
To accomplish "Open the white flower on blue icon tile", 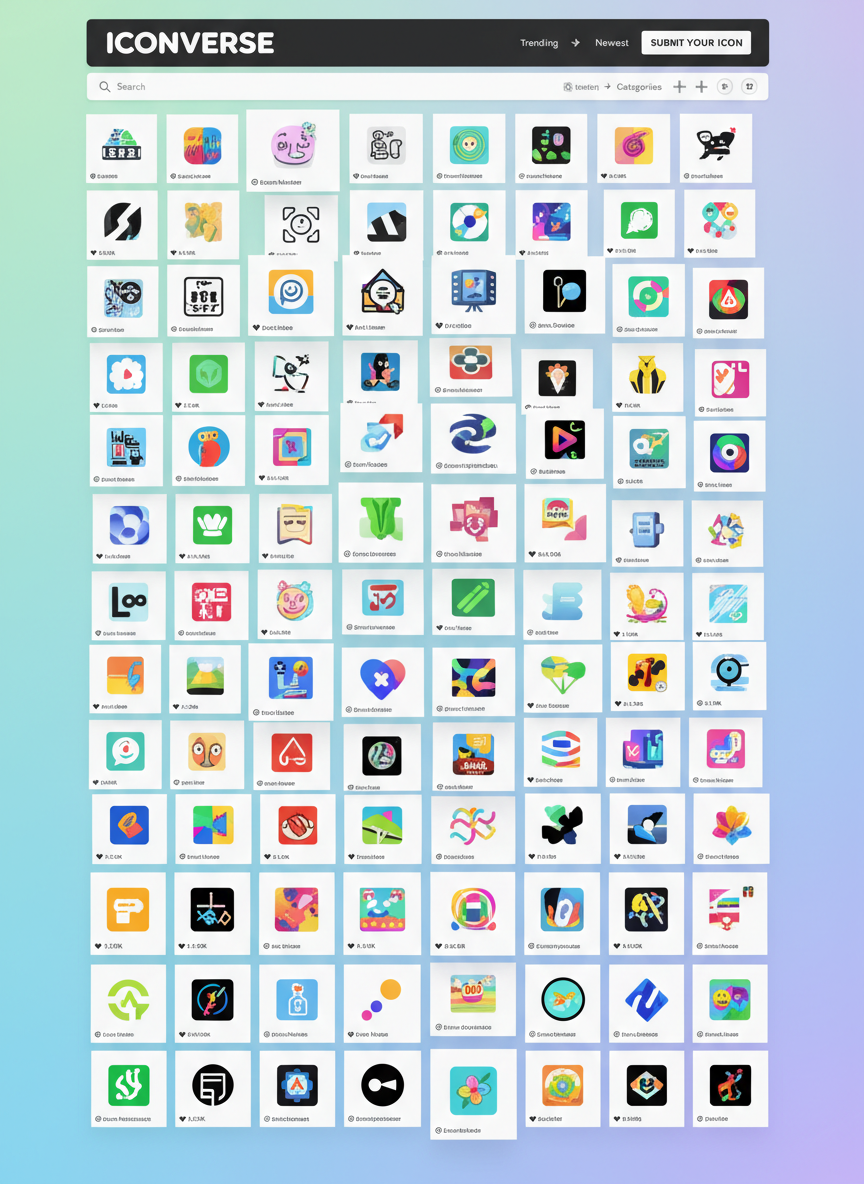I will click(127, 374).
